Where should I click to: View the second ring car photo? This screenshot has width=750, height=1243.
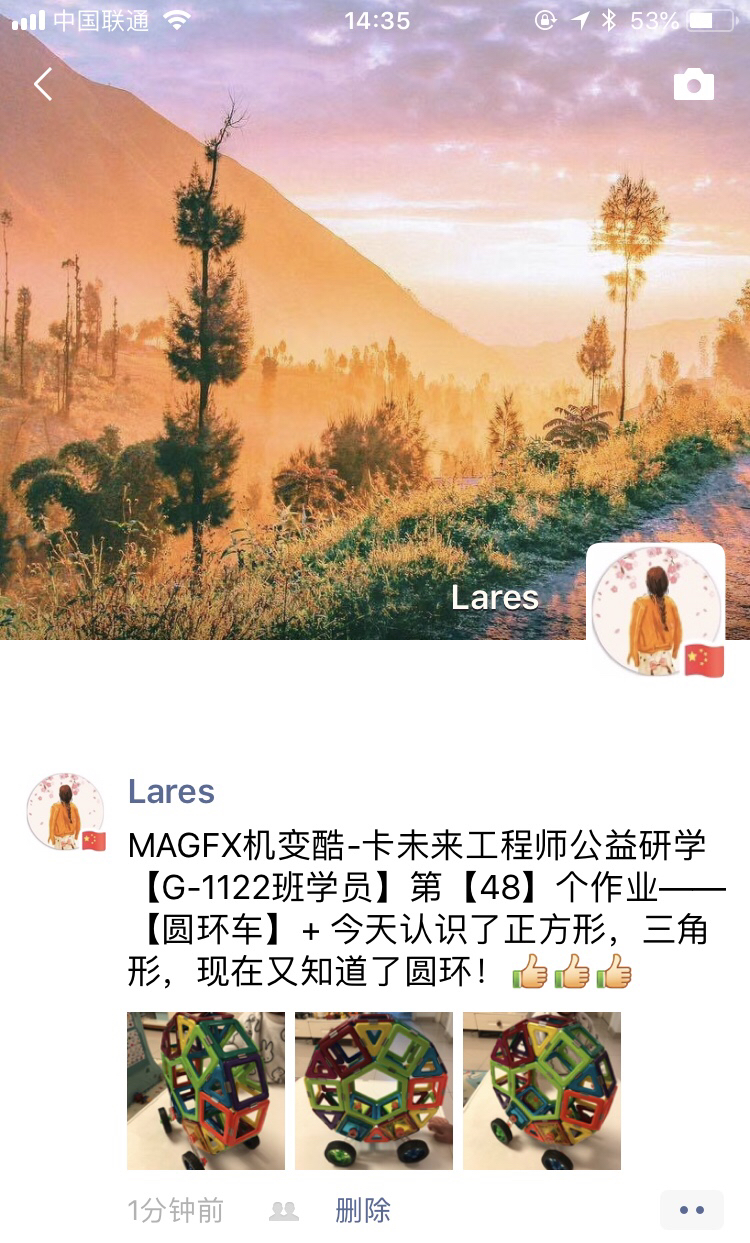click(x=374, y=1090)
